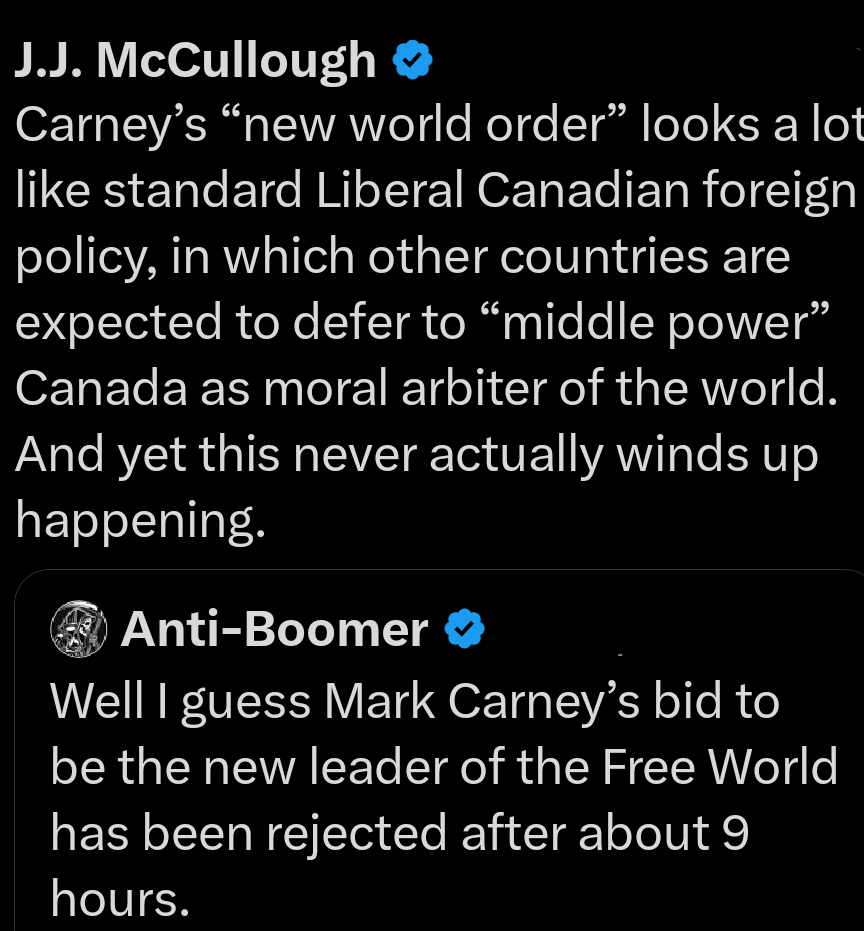Open the quoted Anti-Boomer post
The width and height of the screenshot is (864, 931).
[440, 800]
